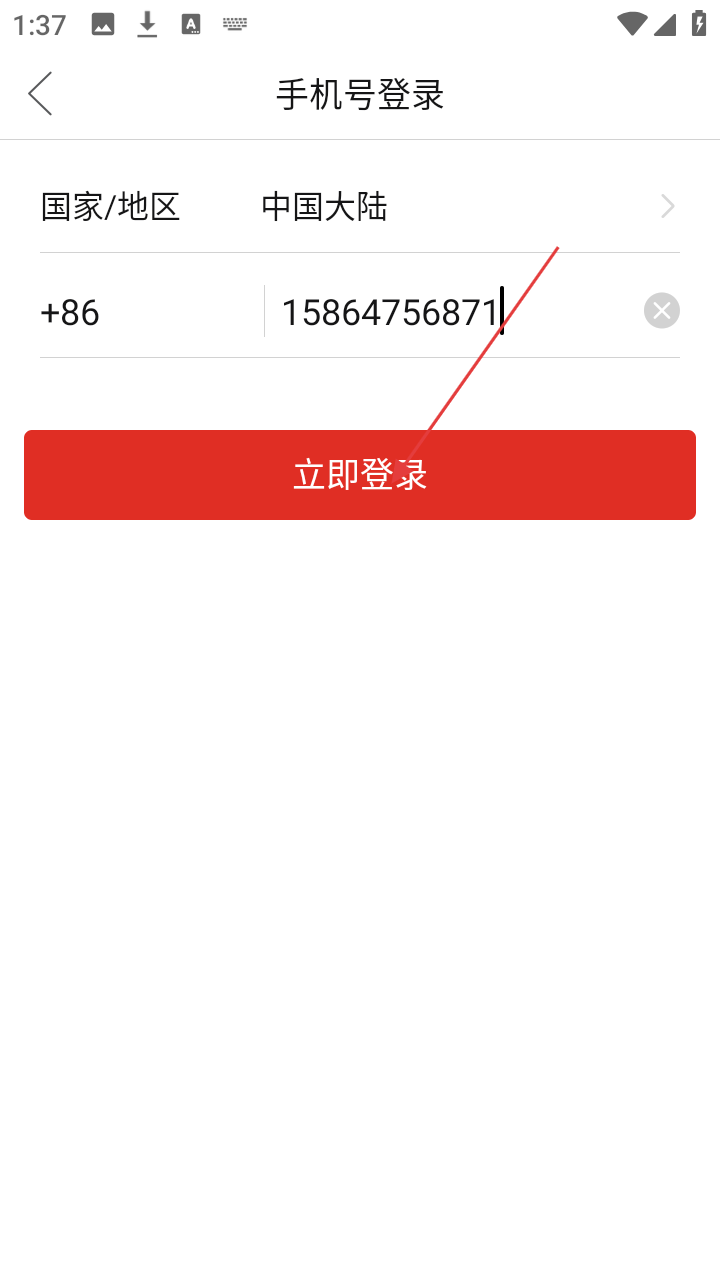This screenshot has height=1280, width=720.
Task: Open the 国家/地区 selection row
Action: 360,207
